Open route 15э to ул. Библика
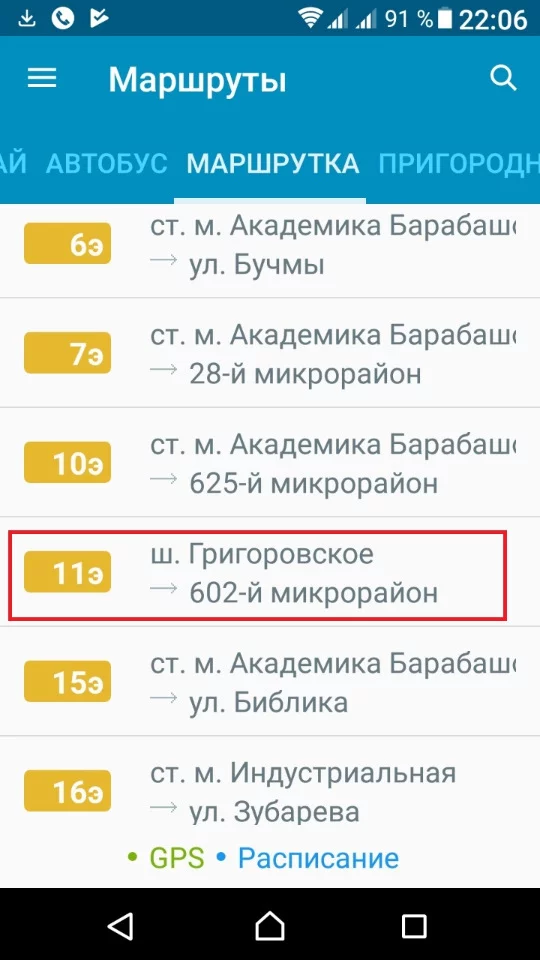This screenshot has width=540, height=960. (270, 682)
